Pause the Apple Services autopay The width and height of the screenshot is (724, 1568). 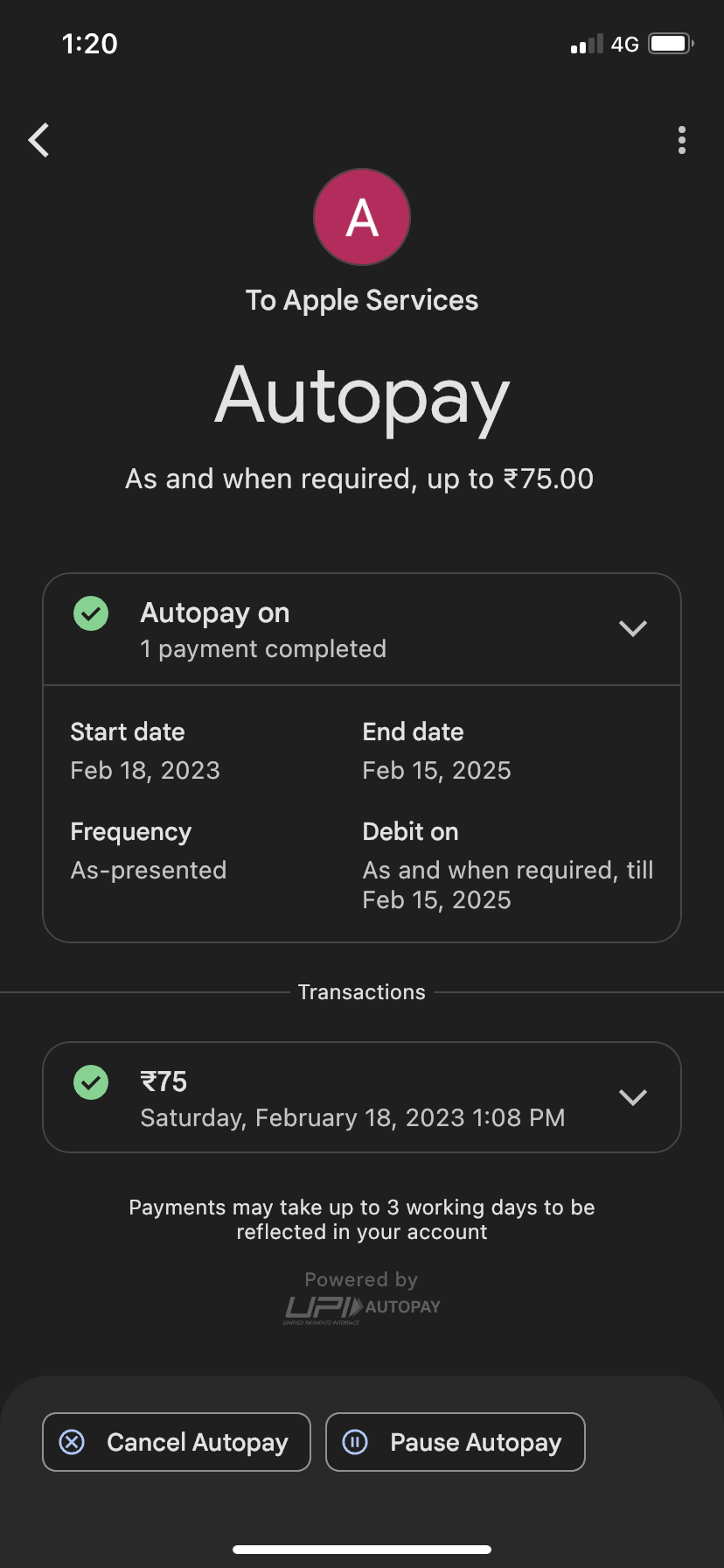455,1442
